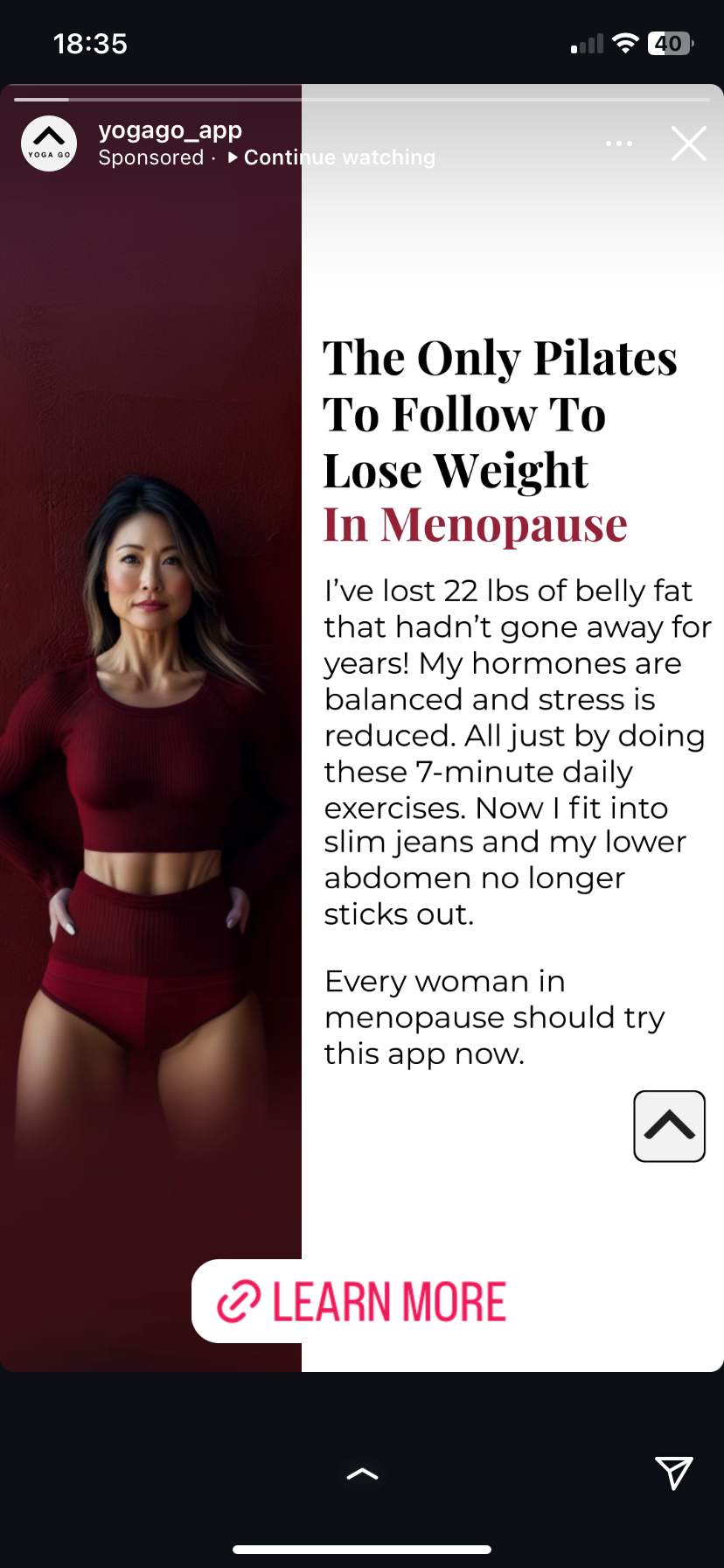Open yogago_app username
The height and width of the screenshot is (1568, 724).
point(170,130)
